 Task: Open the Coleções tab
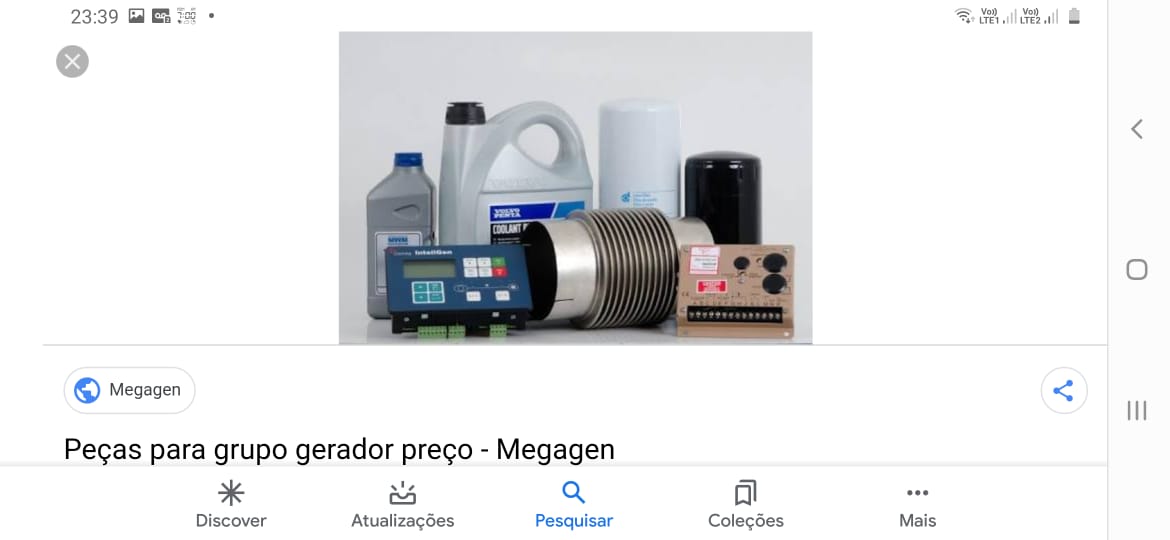pos(745,505)
